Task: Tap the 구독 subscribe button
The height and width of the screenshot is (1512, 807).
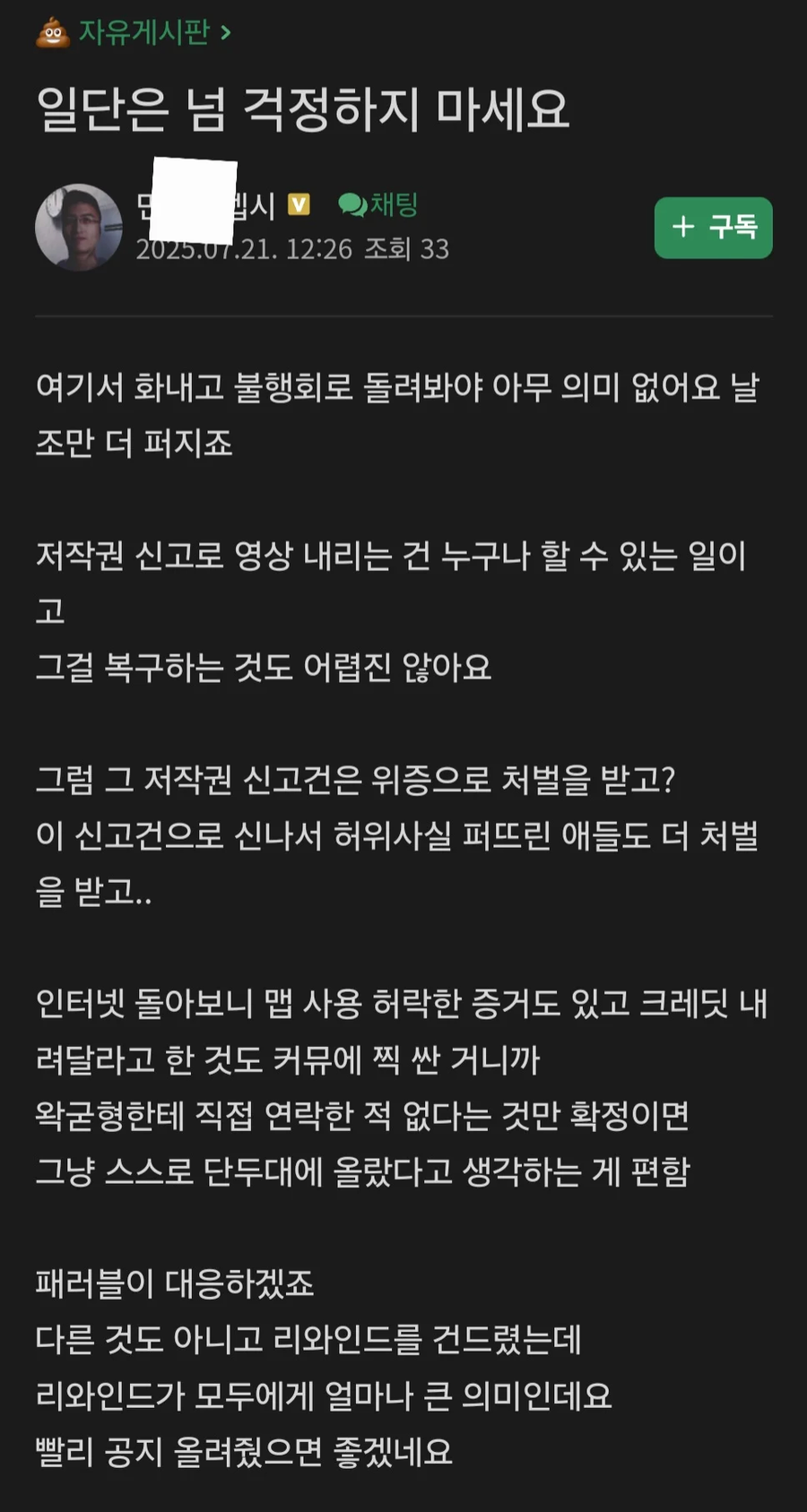Action: point(713,228)
